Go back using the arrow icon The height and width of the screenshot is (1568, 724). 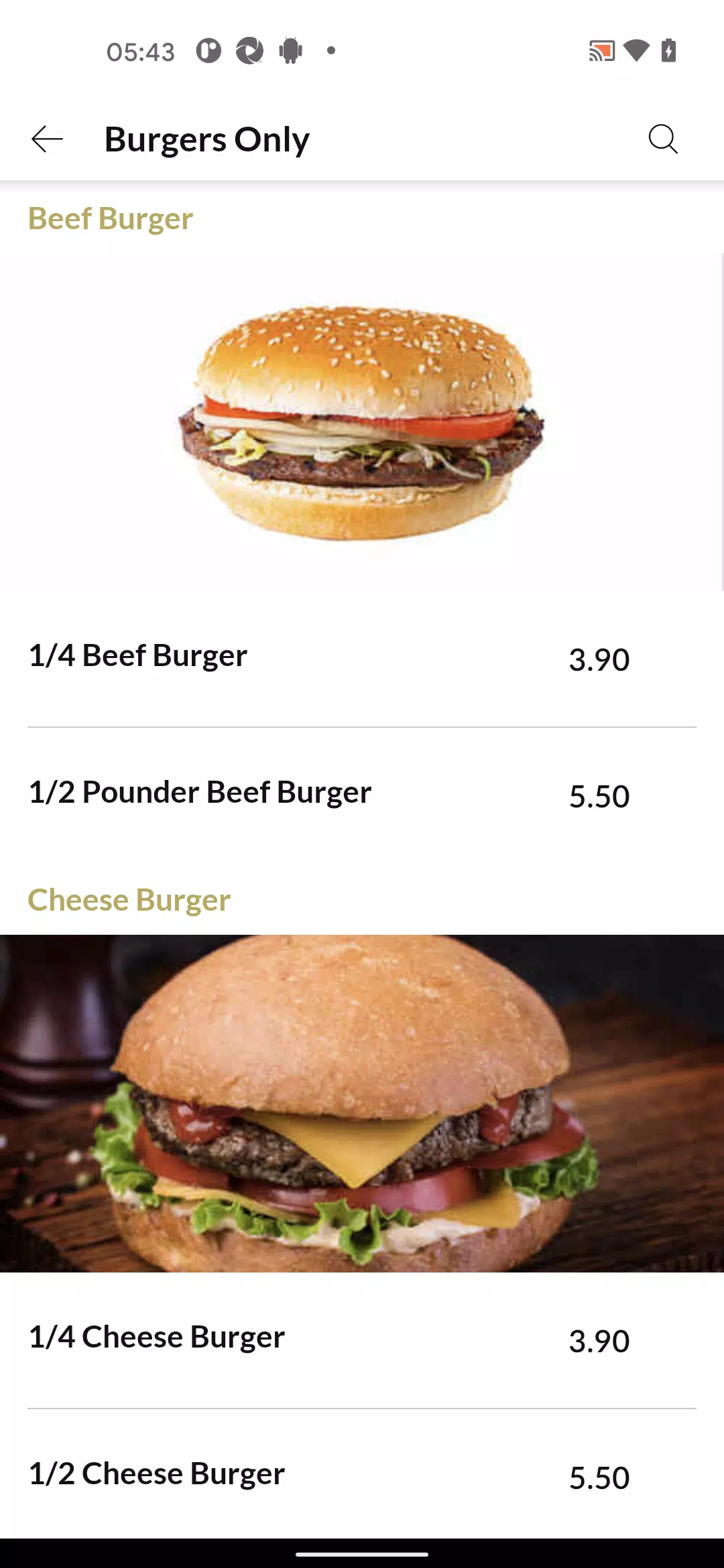(47, 139)
